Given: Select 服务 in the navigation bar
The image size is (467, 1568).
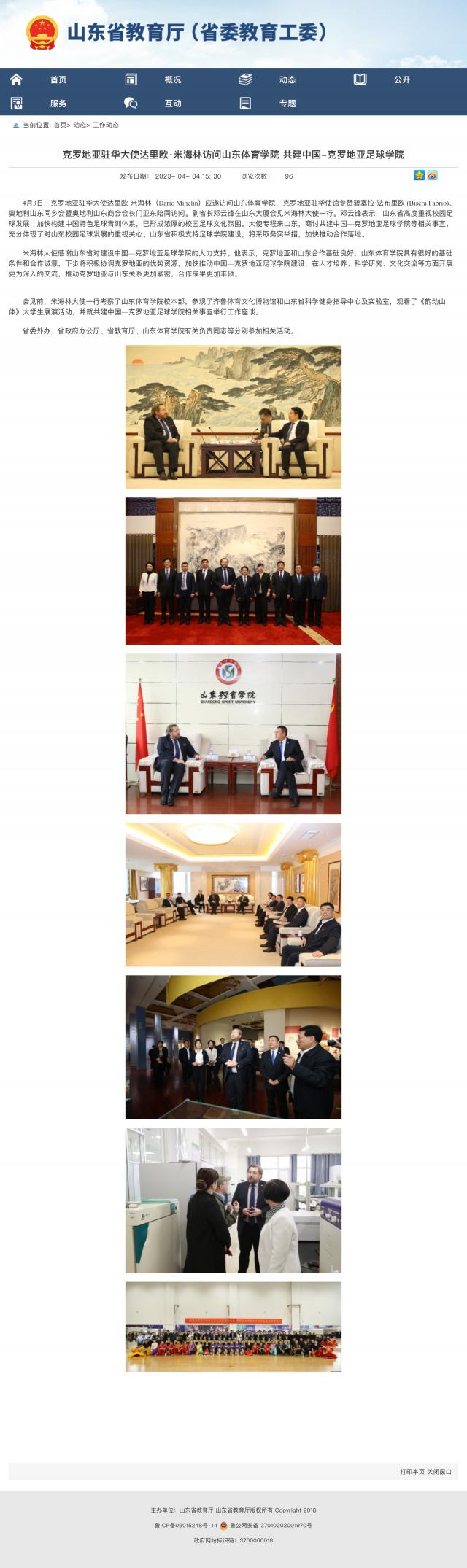Looking at the screenshot, I should tap(58, 104).
